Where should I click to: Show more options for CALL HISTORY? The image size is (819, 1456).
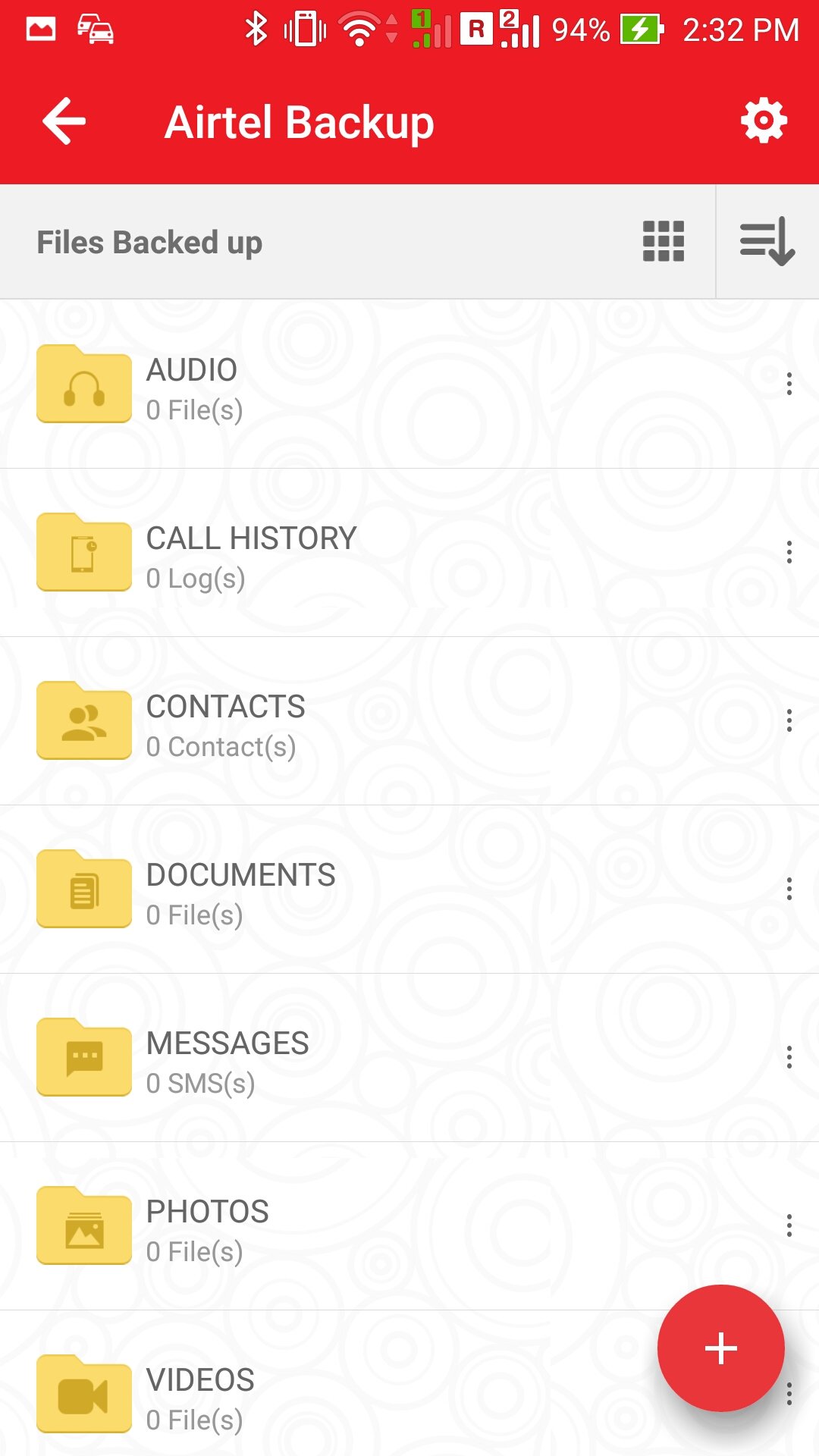point(789,553)
